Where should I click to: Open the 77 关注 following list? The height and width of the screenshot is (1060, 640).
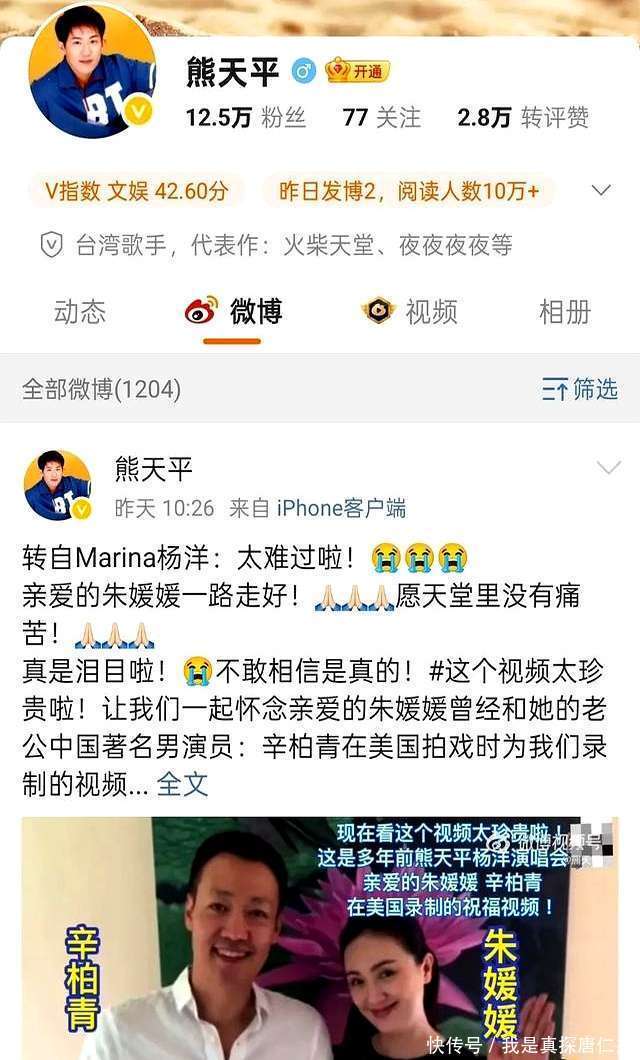click(382, 118)
